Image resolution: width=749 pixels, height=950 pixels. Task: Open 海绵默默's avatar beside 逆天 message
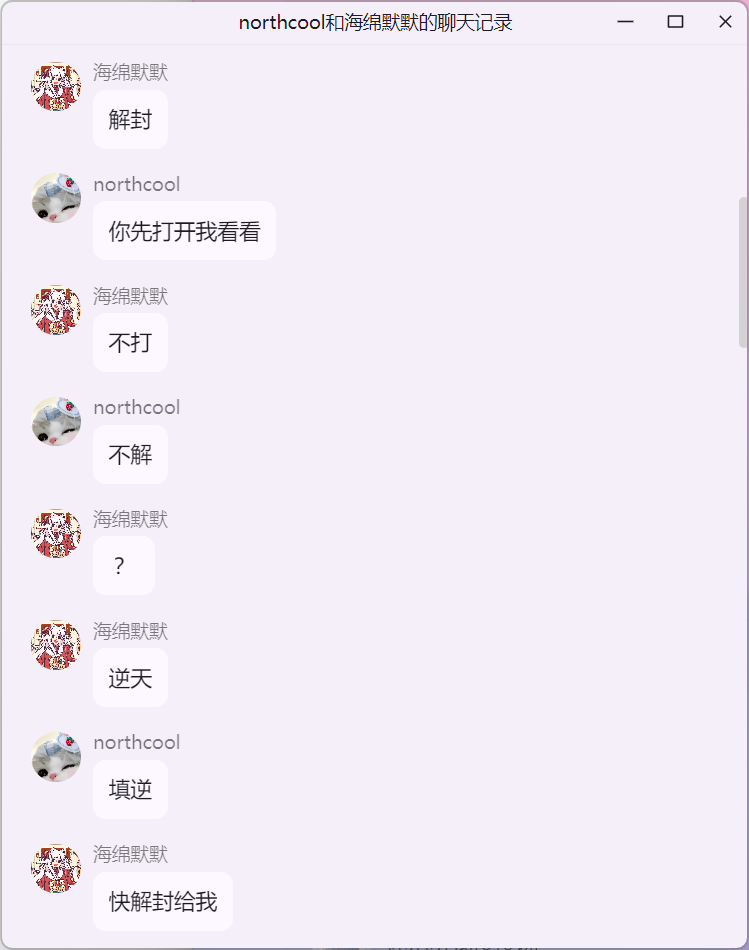[x=56, y=645]
